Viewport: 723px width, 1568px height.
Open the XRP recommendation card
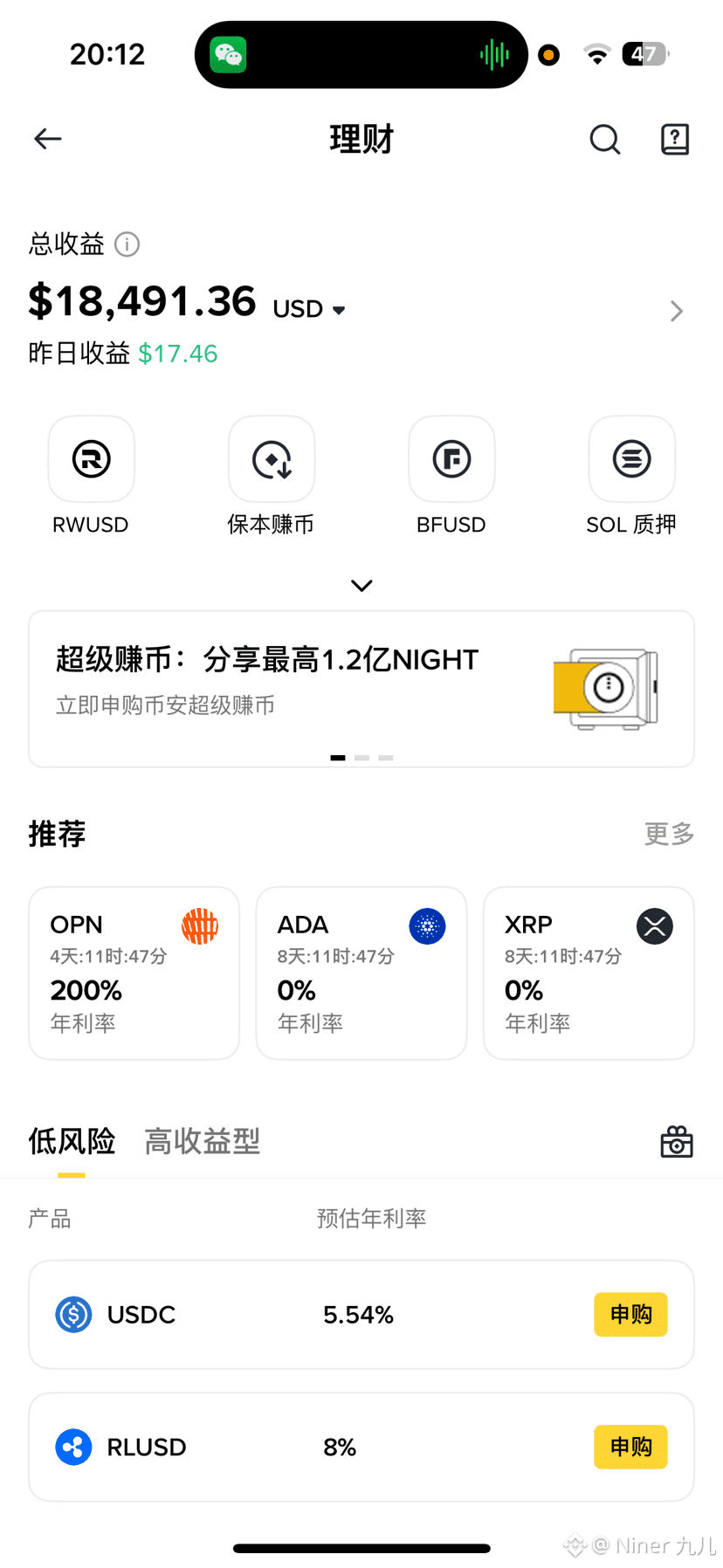pyautogui.click(x=589, y=973)
